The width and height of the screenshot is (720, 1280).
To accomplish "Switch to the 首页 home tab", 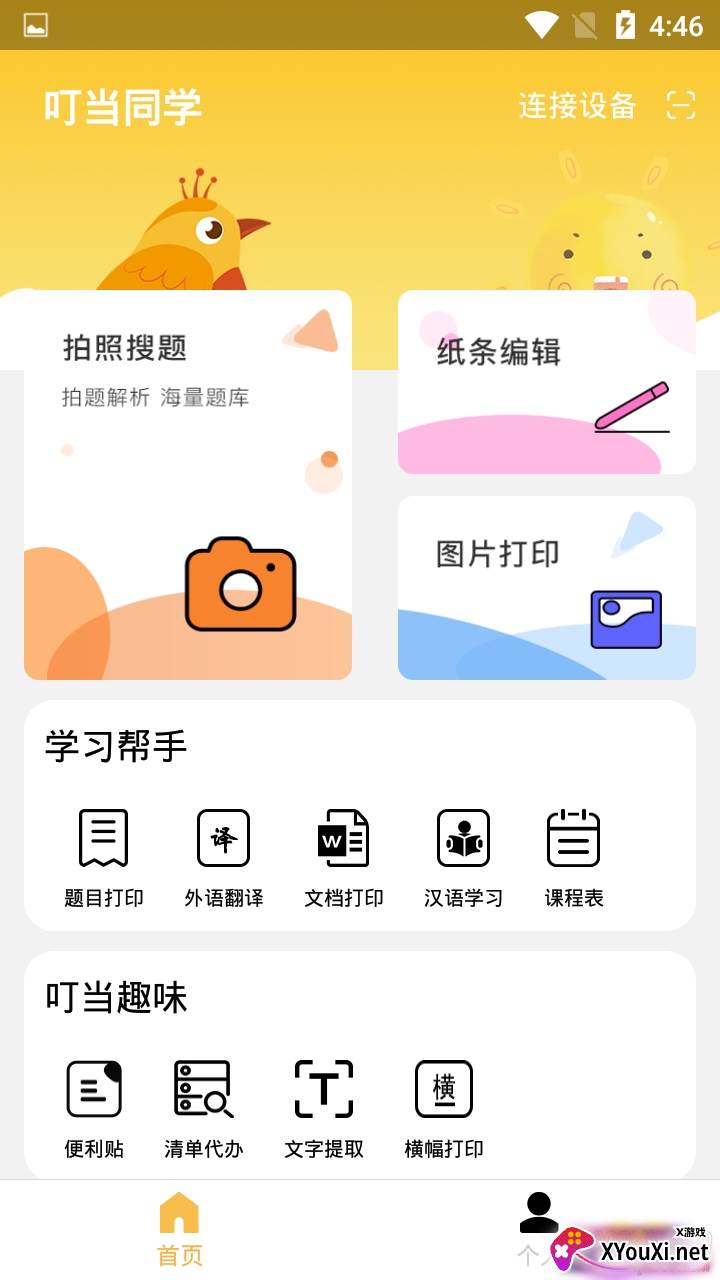I will (180, 1230).
